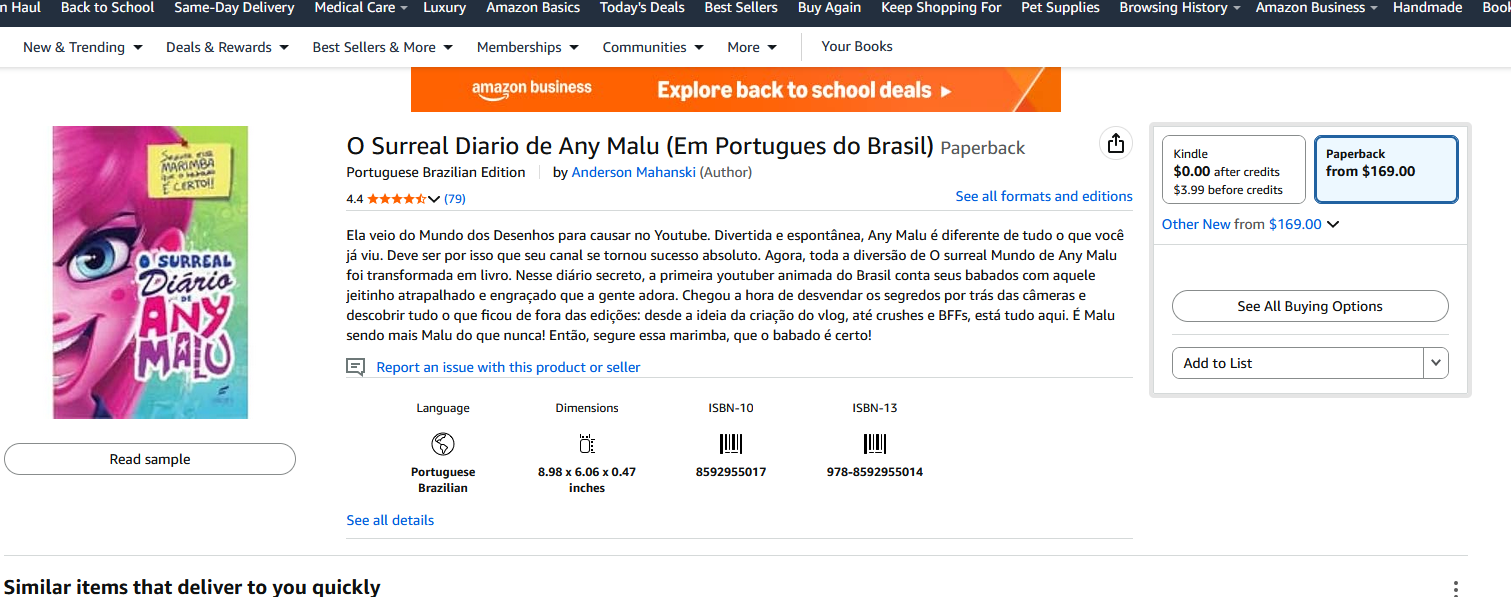Select the Paperback format option
Viewport: 1511px width, 597px height.
pos(1386,170)
